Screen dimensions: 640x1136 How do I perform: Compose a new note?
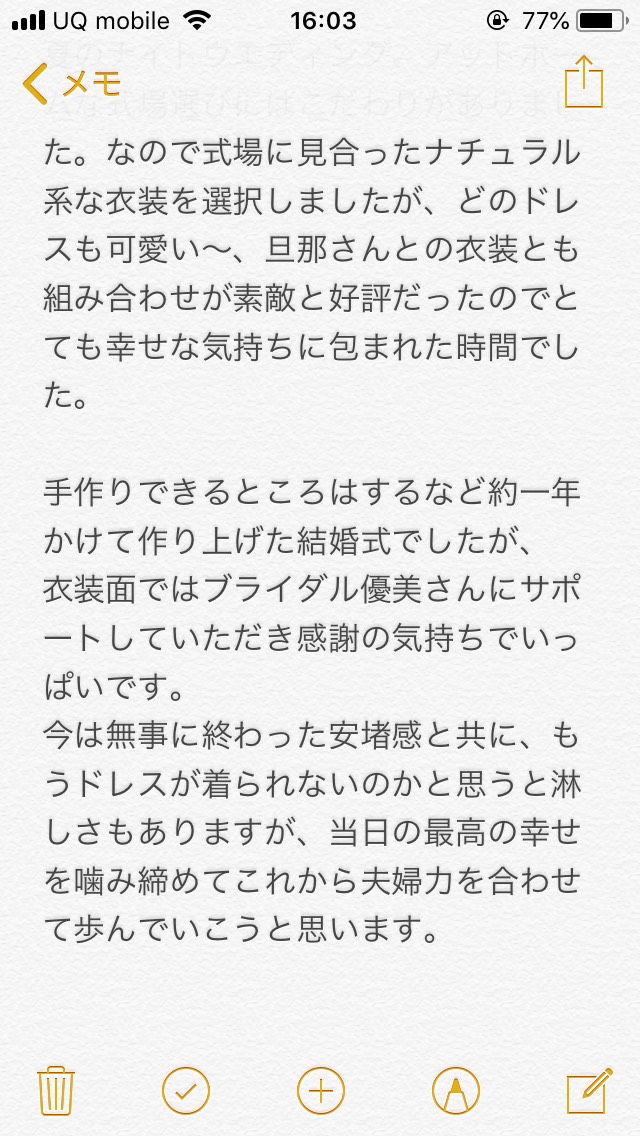click(x=589, y=1090)
